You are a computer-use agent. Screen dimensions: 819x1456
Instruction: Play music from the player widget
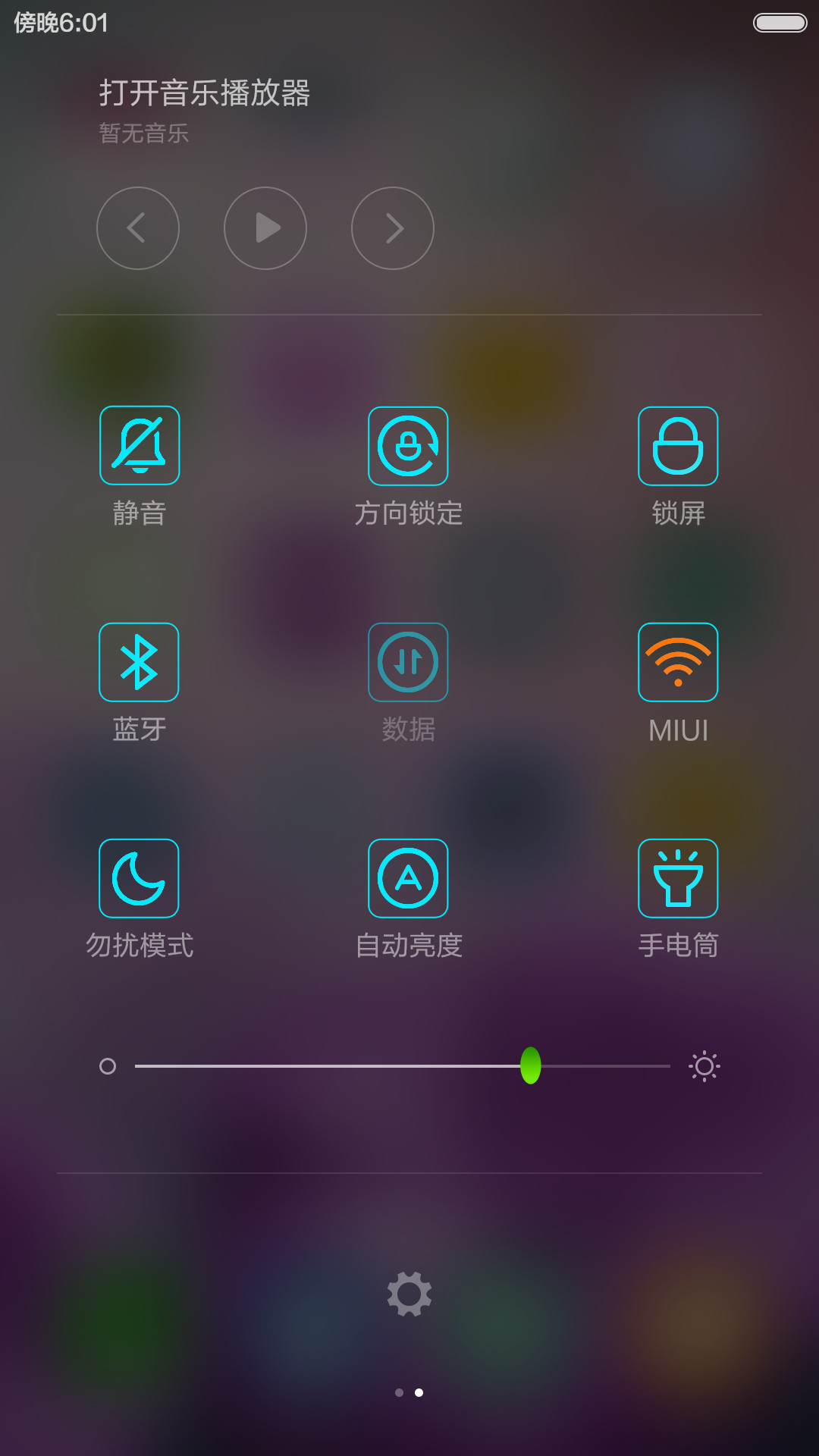pos(265,228)
